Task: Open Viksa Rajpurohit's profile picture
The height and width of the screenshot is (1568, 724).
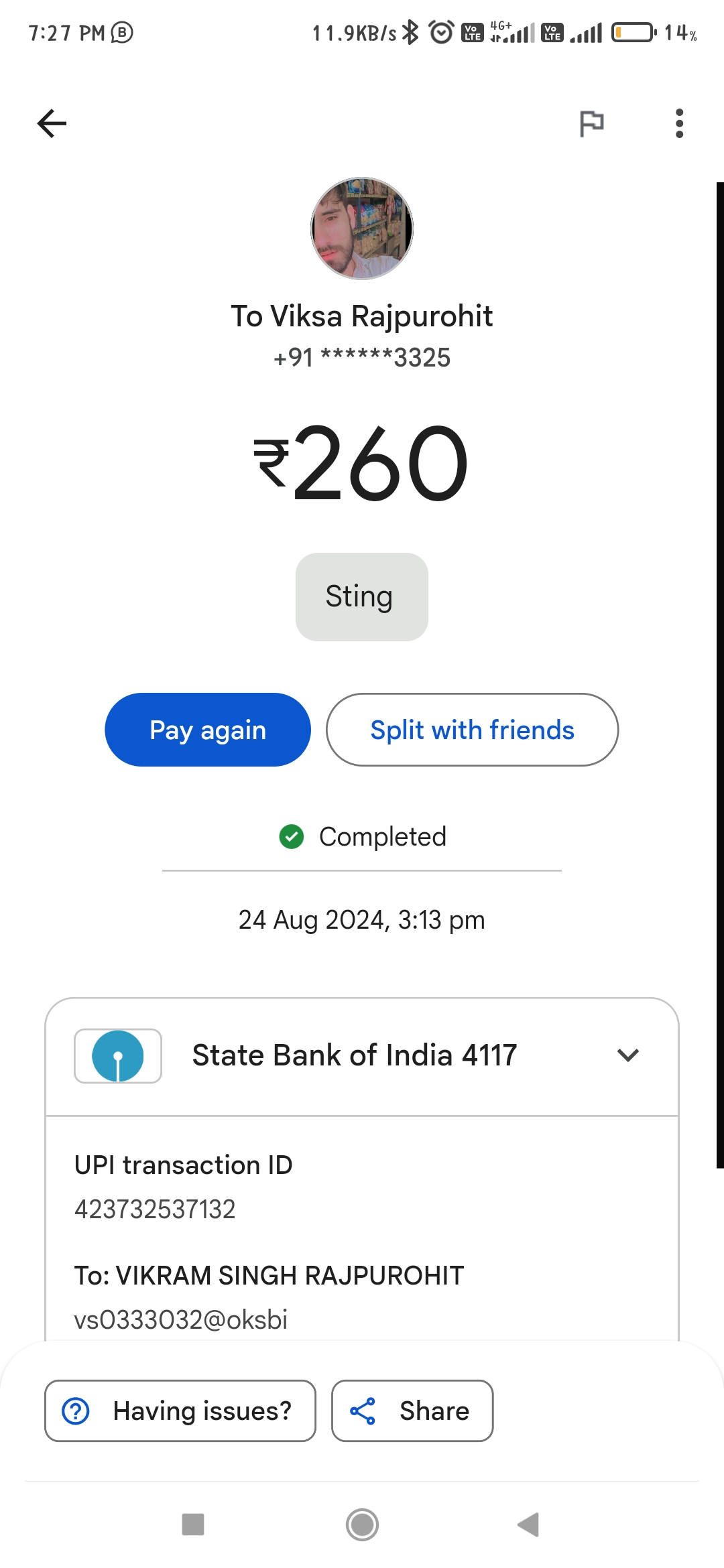Action: tap(362, 228)
